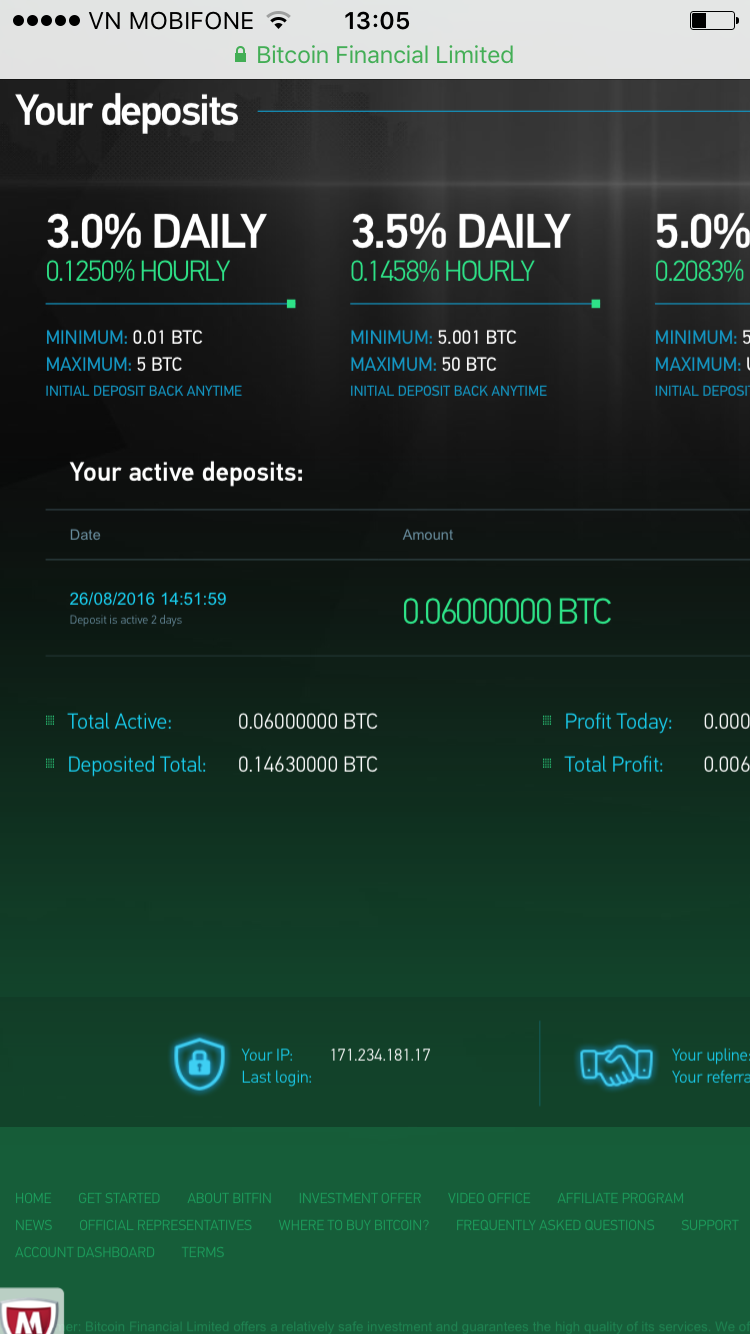Open WHERE TO BUY BITCOIN? link
This screenshot has height=1334, width=750.
(353, 1225)
